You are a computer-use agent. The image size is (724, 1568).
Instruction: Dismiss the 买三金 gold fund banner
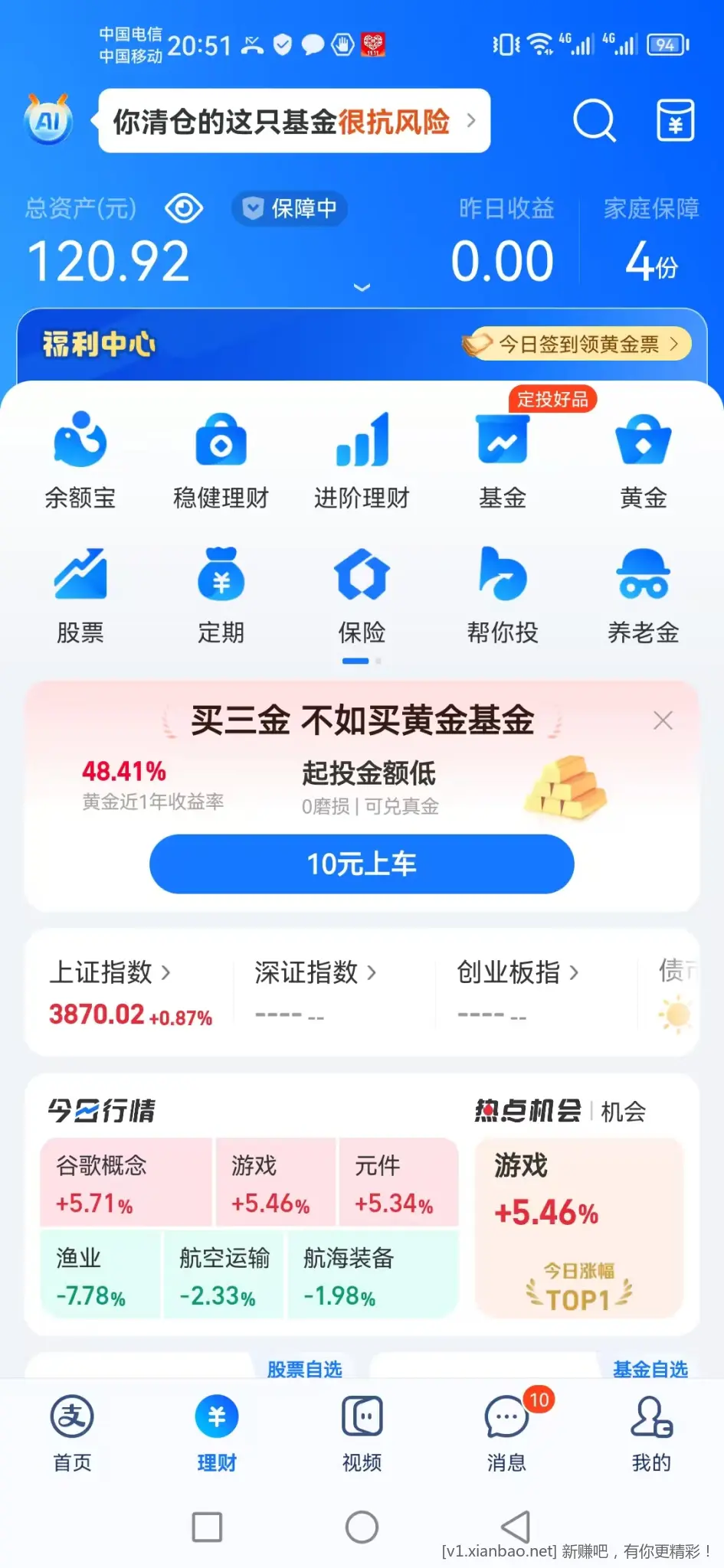[x=663, y=720]
